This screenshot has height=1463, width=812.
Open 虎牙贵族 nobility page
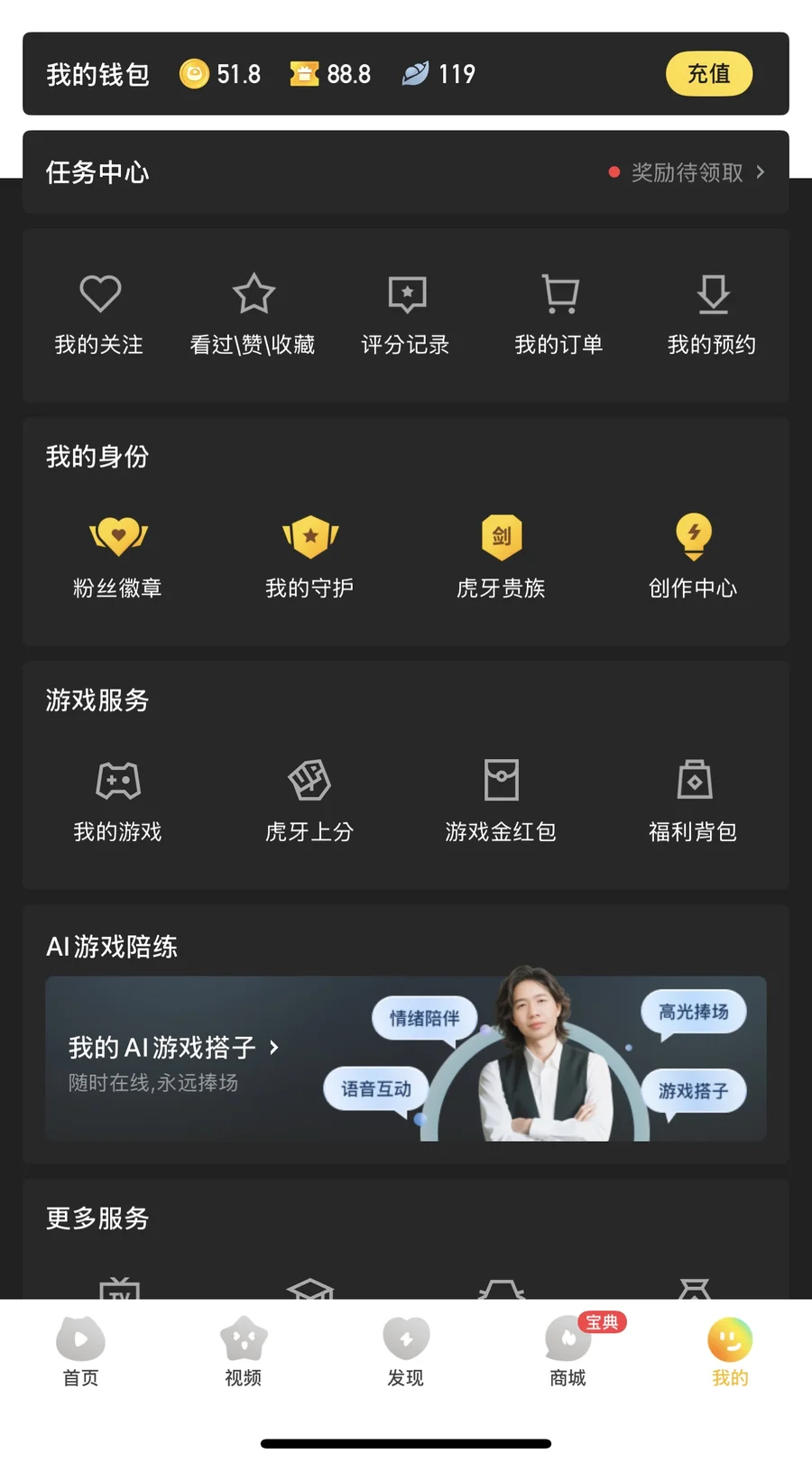coord(502,556)
